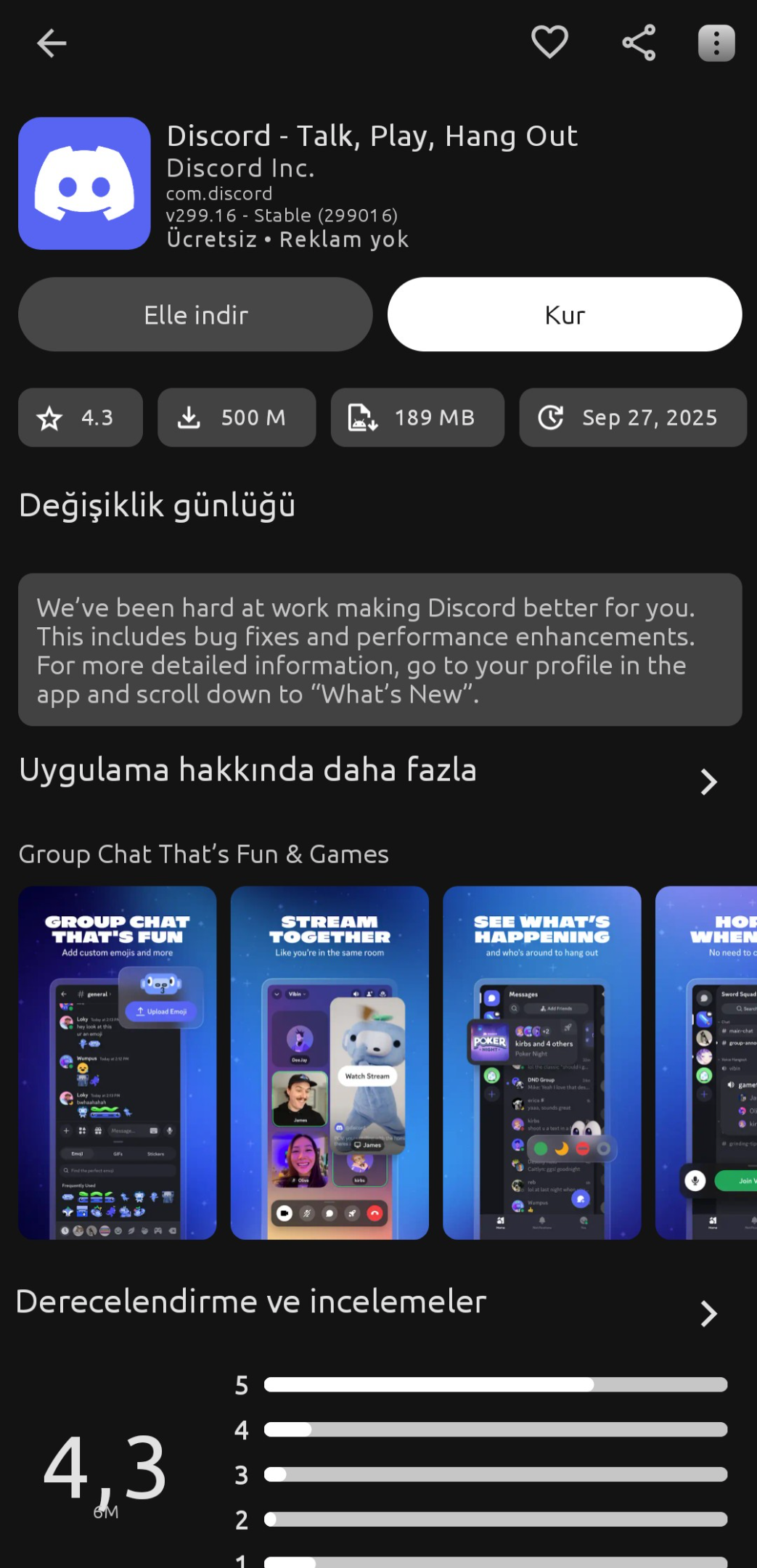Image resolution: width=757 pixels, height=1568 pixels.
Task: View the See What's Happening screenshot
Action: [542, 1063]
